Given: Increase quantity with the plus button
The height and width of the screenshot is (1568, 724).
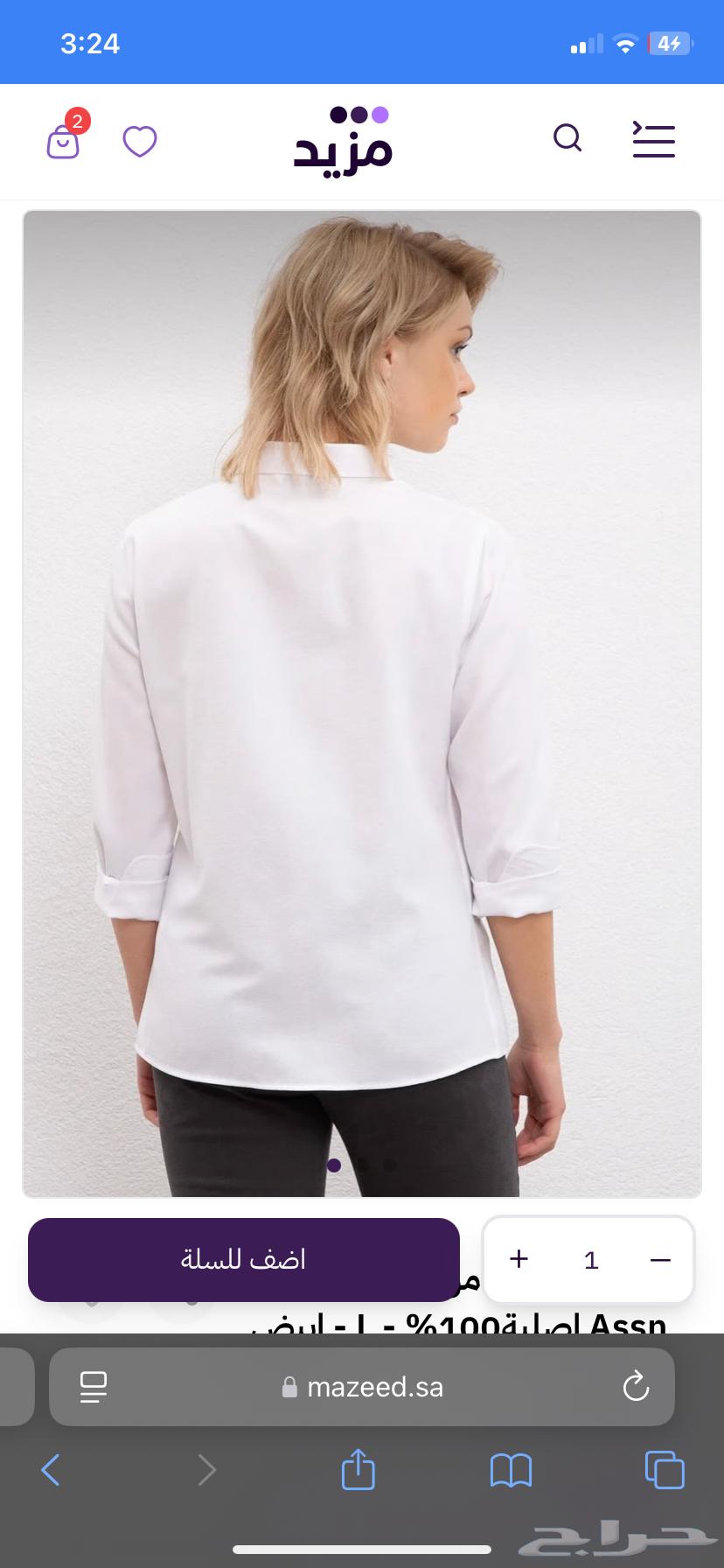Looking at the screenshot, I should tap(519, 1259).
